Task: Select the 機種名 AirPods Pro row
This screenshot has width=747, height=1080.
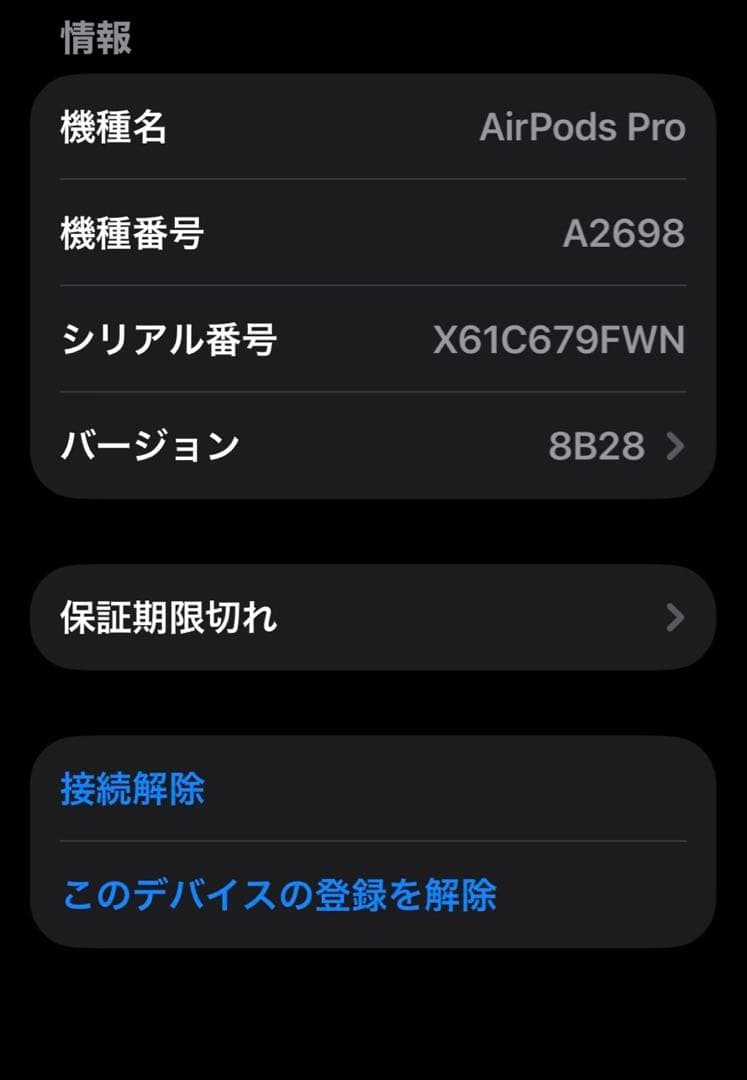Action: (x=370, y=128)
